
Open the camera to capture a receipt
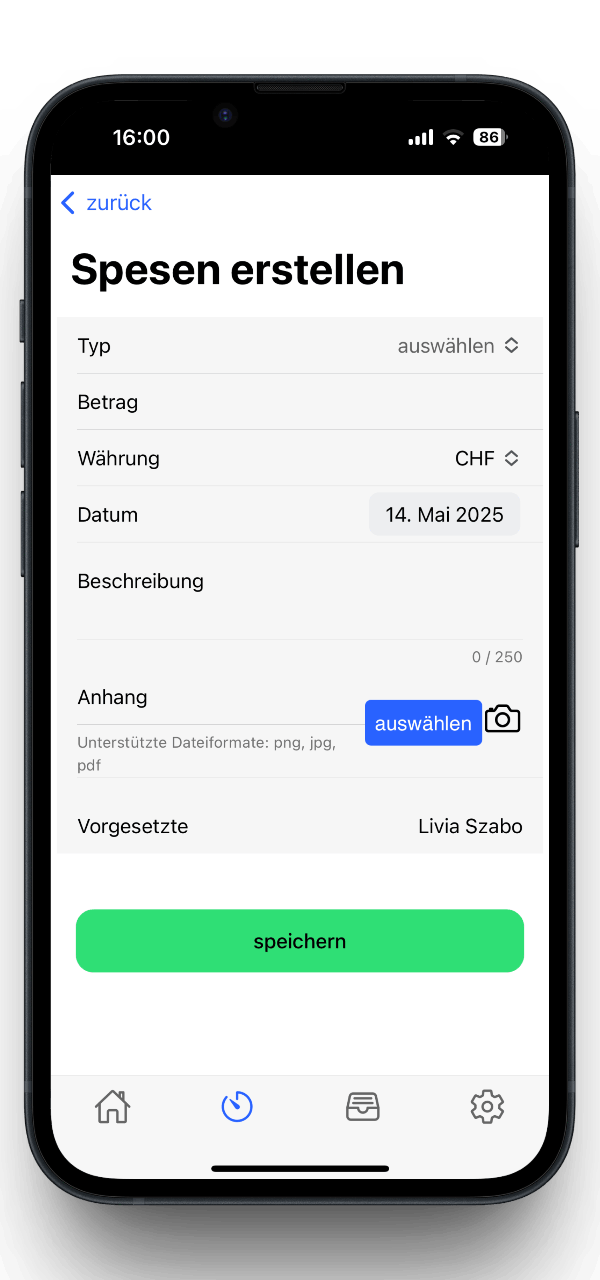tap(503, 719)
